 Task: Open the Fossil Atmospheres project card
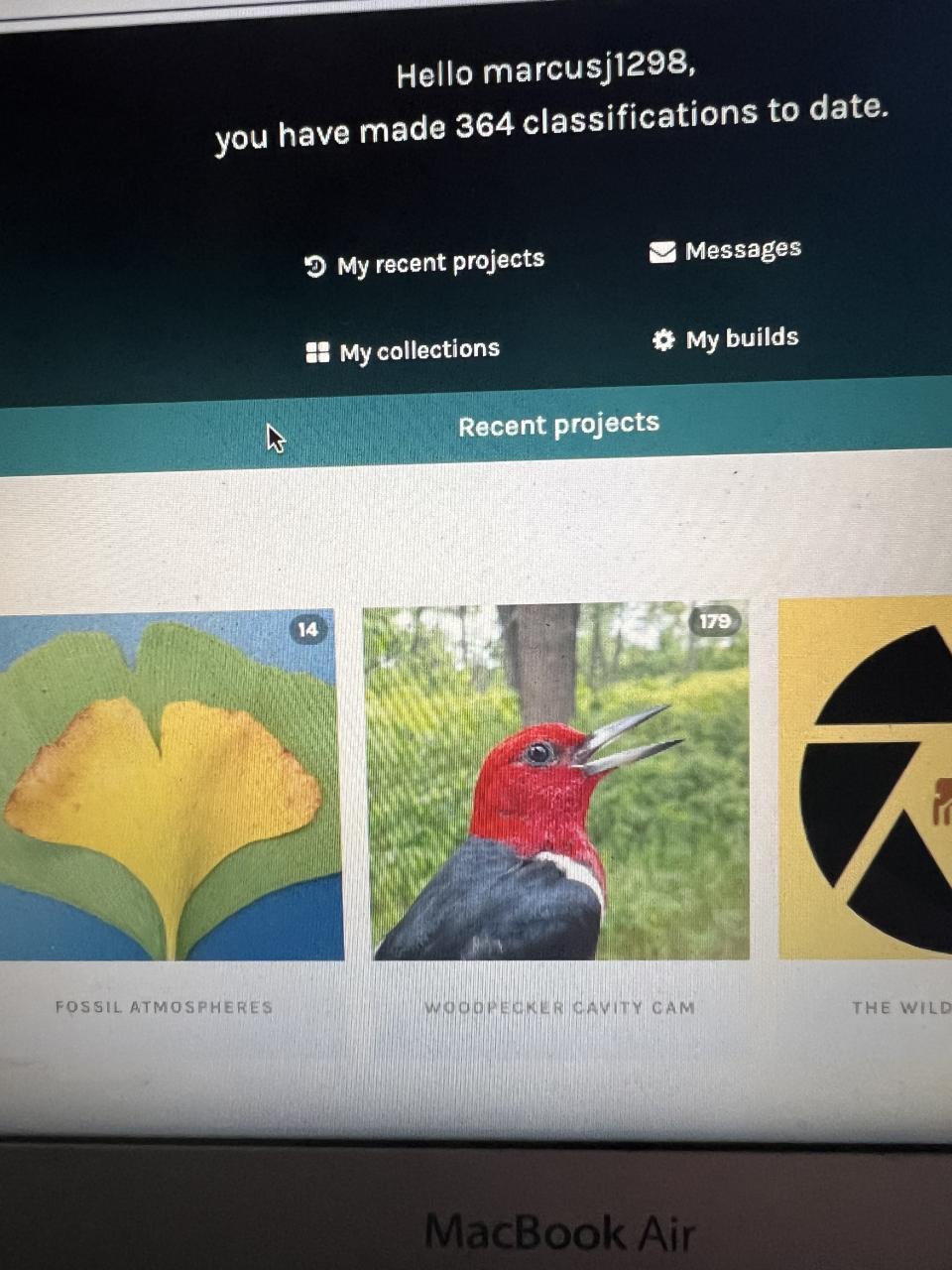coord(169,784)
